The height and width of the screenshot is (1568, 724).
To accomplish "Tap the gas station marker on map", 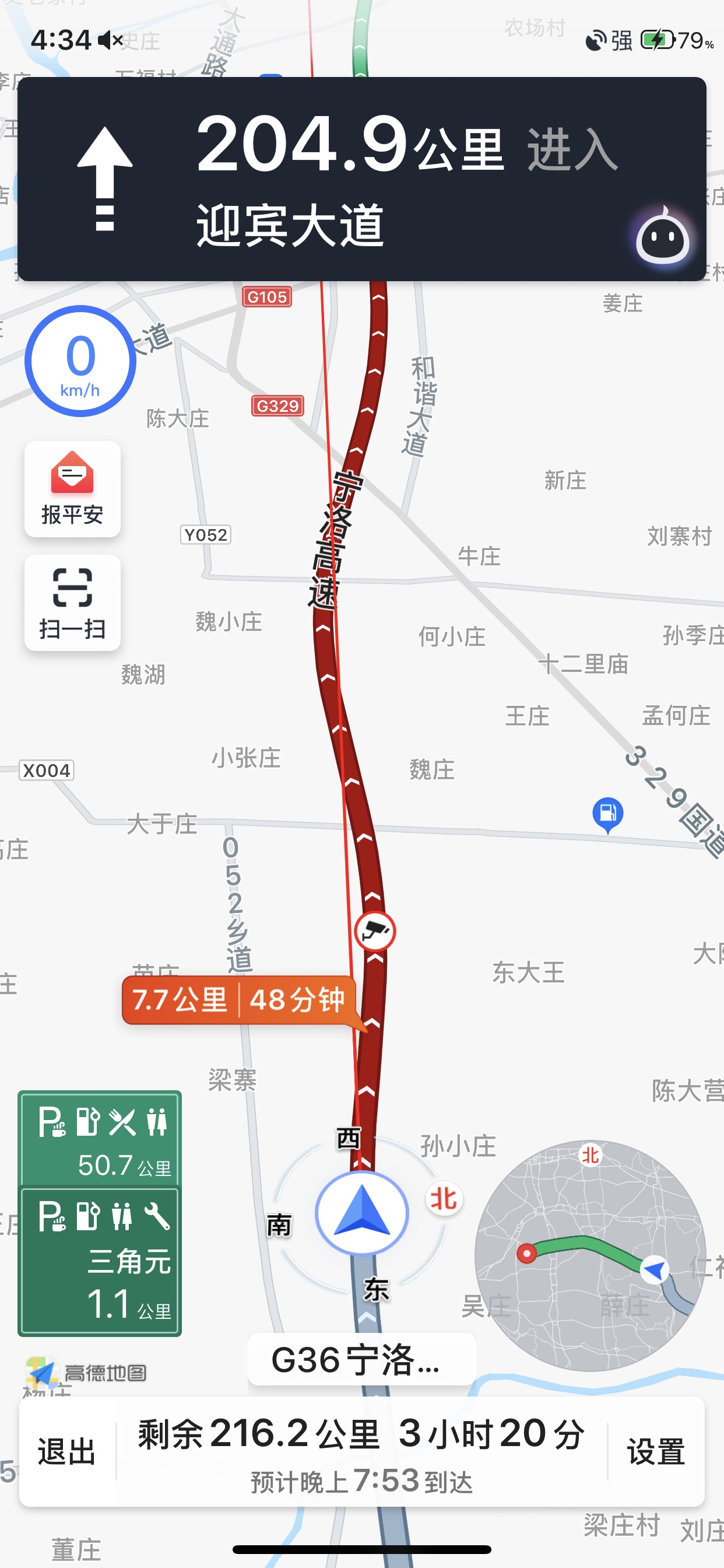I will pyautogui.click(x=607, y=813).
